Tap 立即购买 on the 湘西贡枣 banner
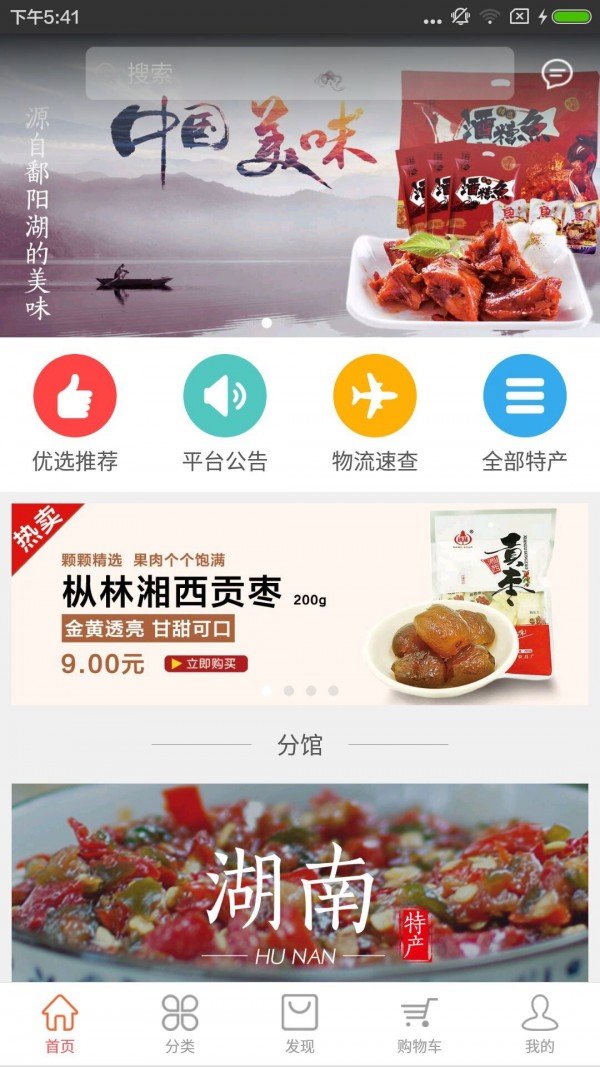Screen dimensions: 600x1067 click(x=206, y=664)
